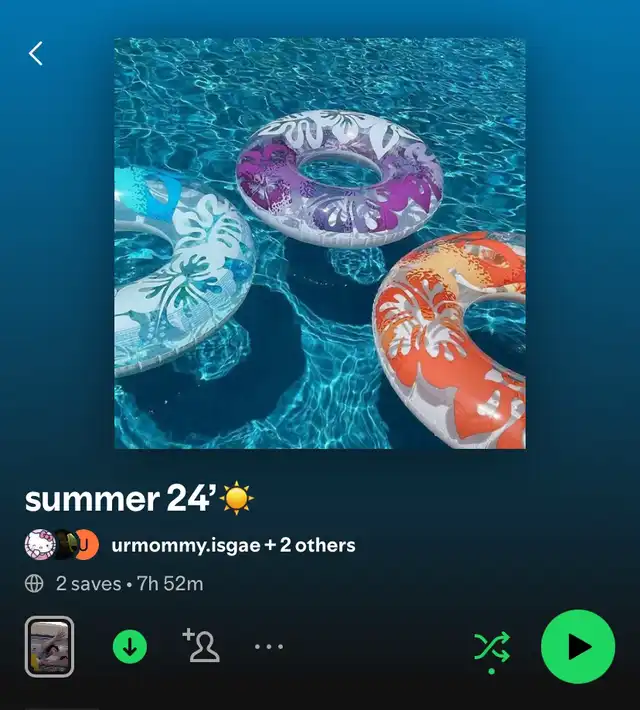Toggle the green download button
Viewport: 640px width, 710px height.
pyautogui.click(x=129, y=647)
